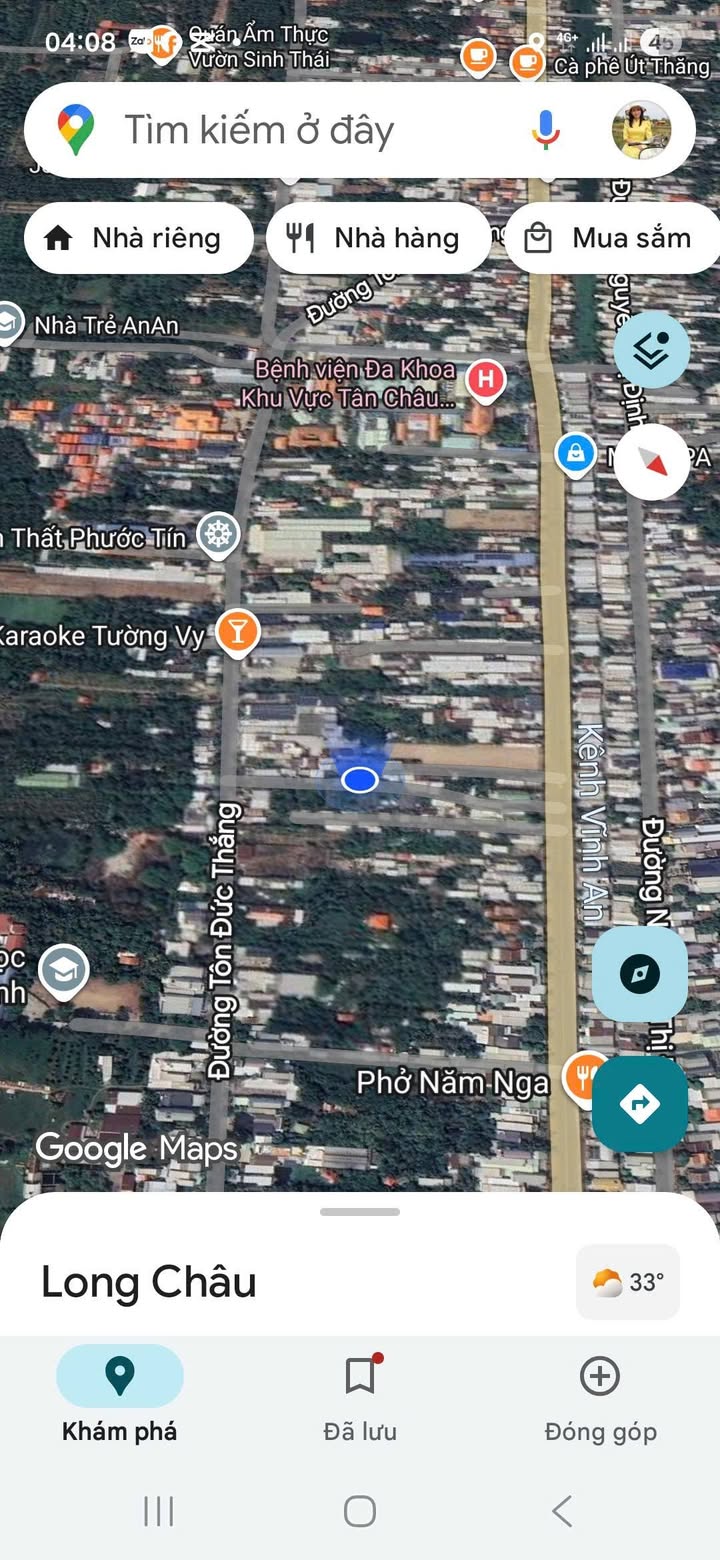720x1560 pixels.
Task: Center map on my location
Action: coord(639,973)
